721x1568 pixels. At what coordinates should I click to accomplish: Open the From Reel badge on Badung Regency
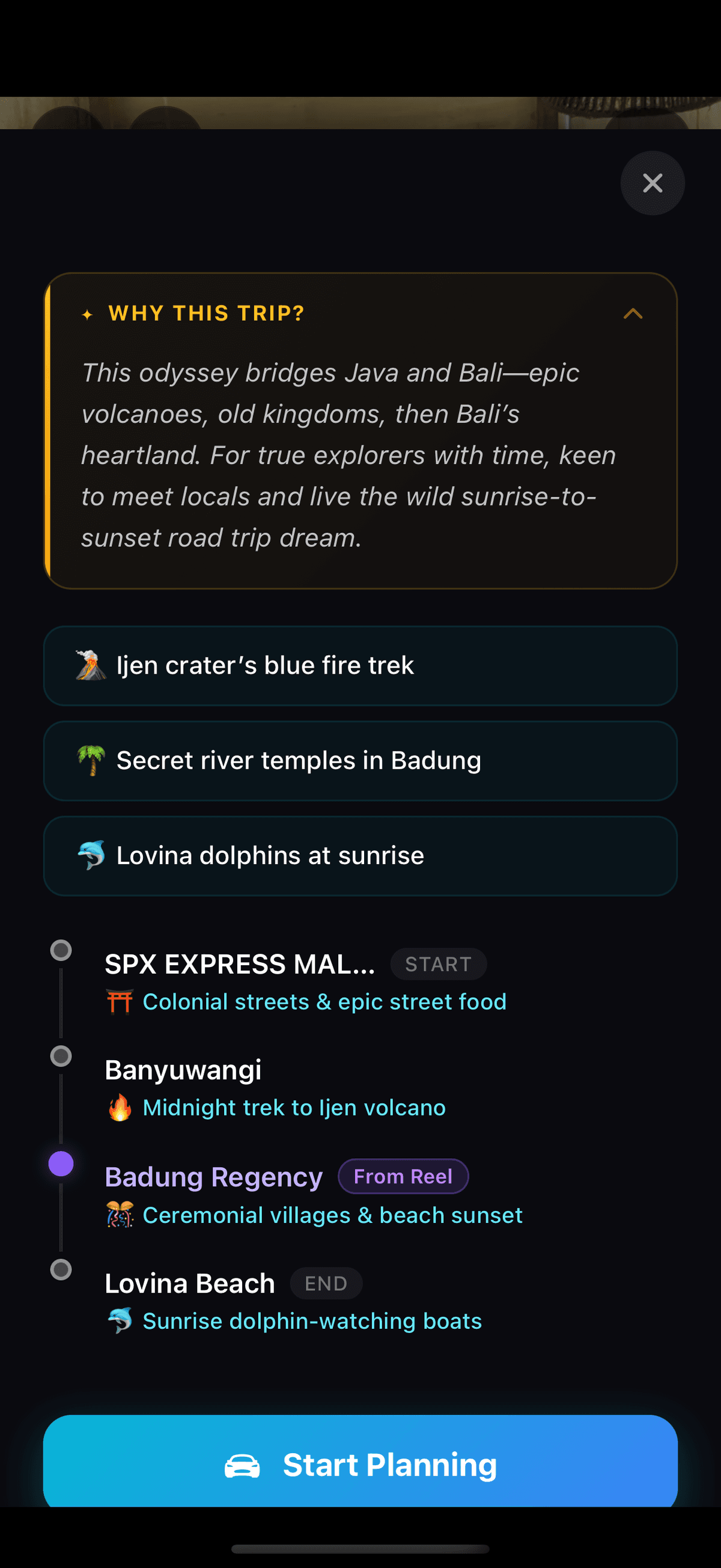(403, 1176)
